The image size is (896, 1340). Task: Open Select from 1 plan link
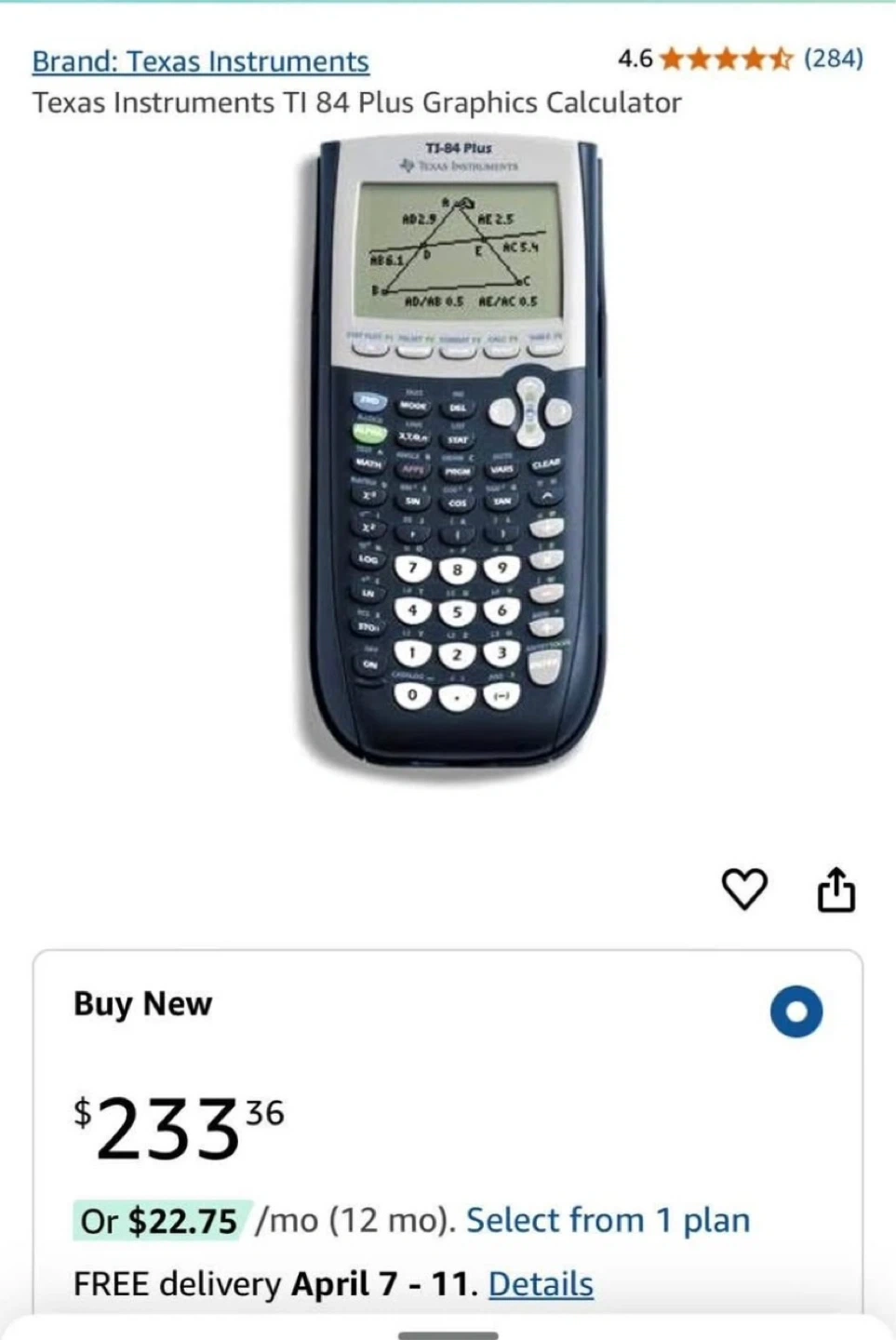pyautogui.click(x=608, y=1220)
